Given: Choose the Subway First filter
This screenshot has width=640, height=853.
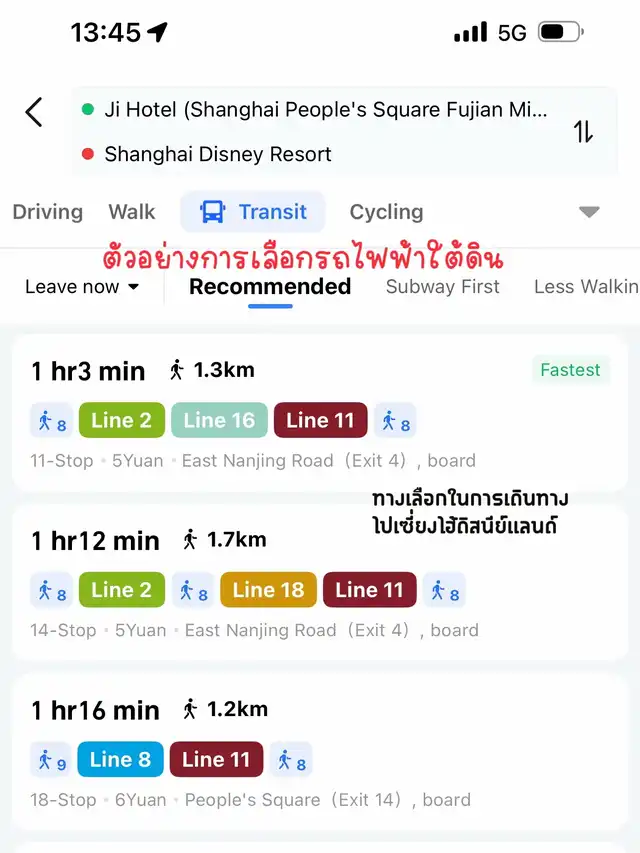Looking at the screenshot, I should click(442, 287).
